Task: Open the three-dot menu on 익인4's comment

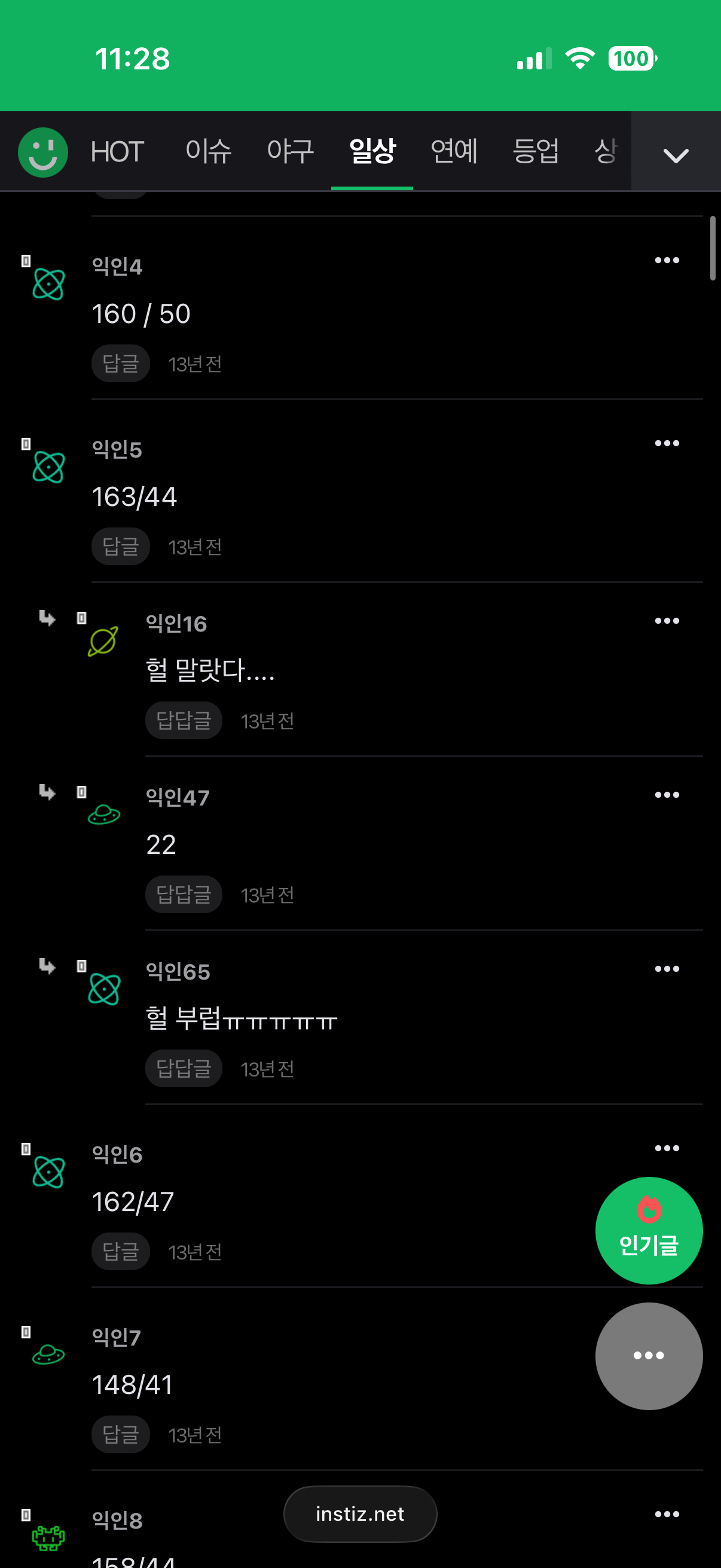Action: click(666, 260)
